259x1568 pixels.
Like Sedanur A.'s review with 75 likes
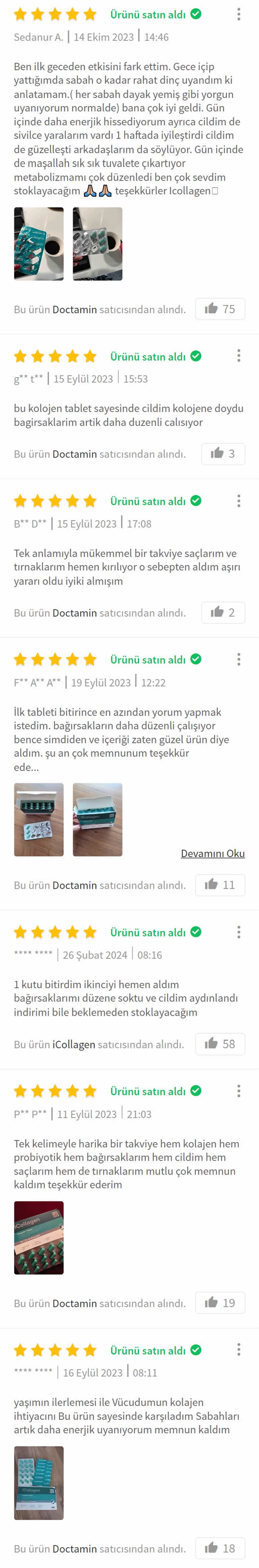(219, 309)
